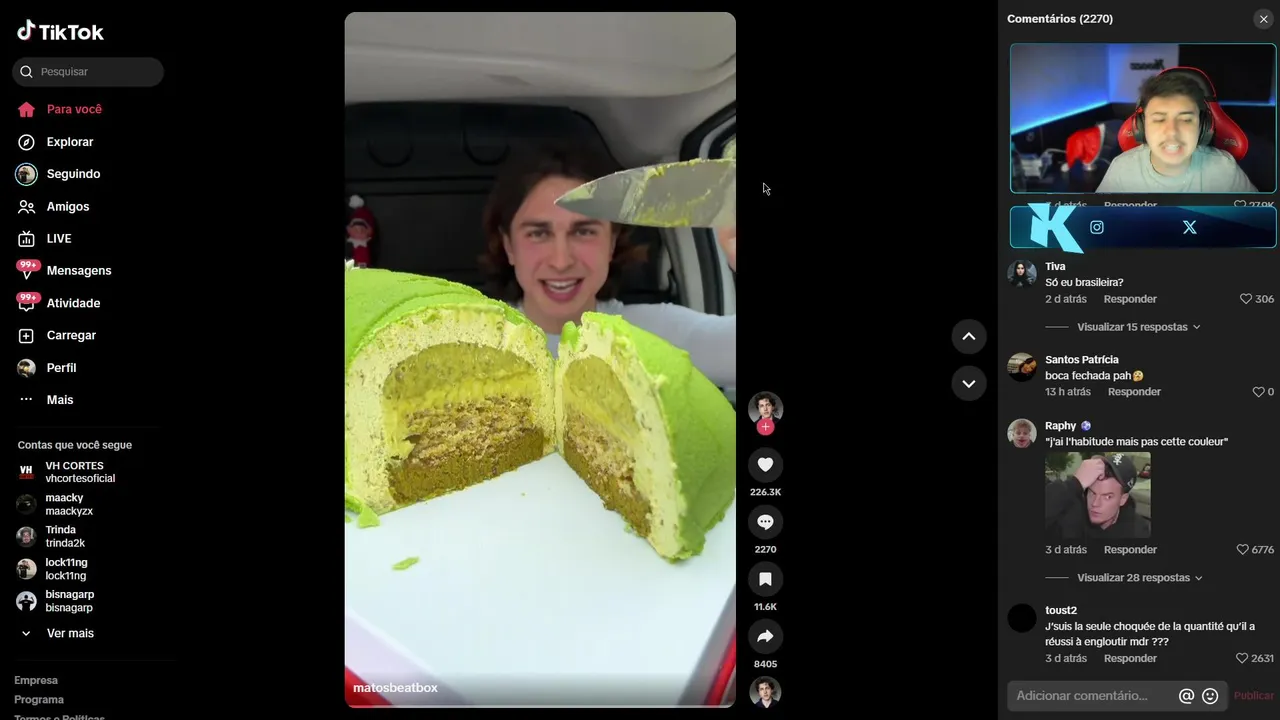
Task: Share the video with the arrow icon
Action: (765, 637)
